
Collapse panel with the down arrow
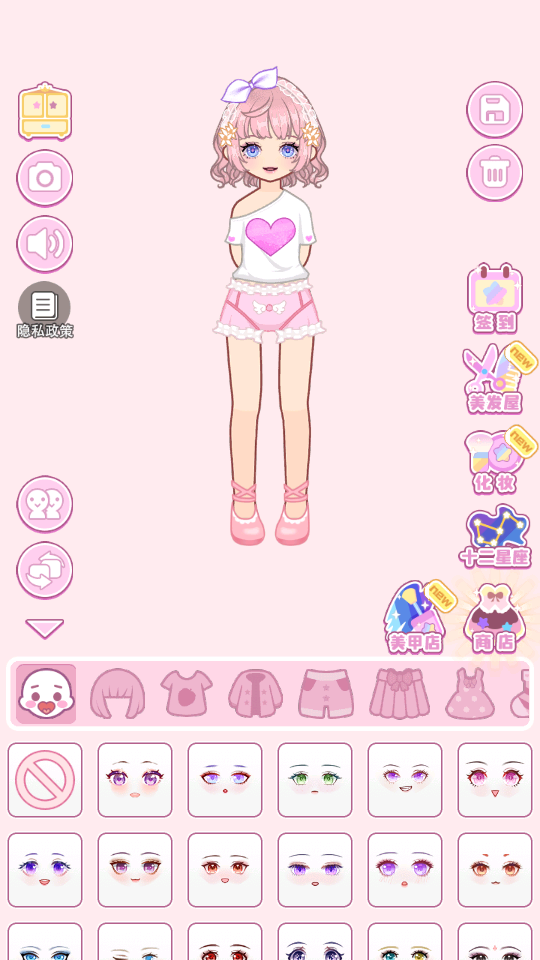click(x=45, y=628)
